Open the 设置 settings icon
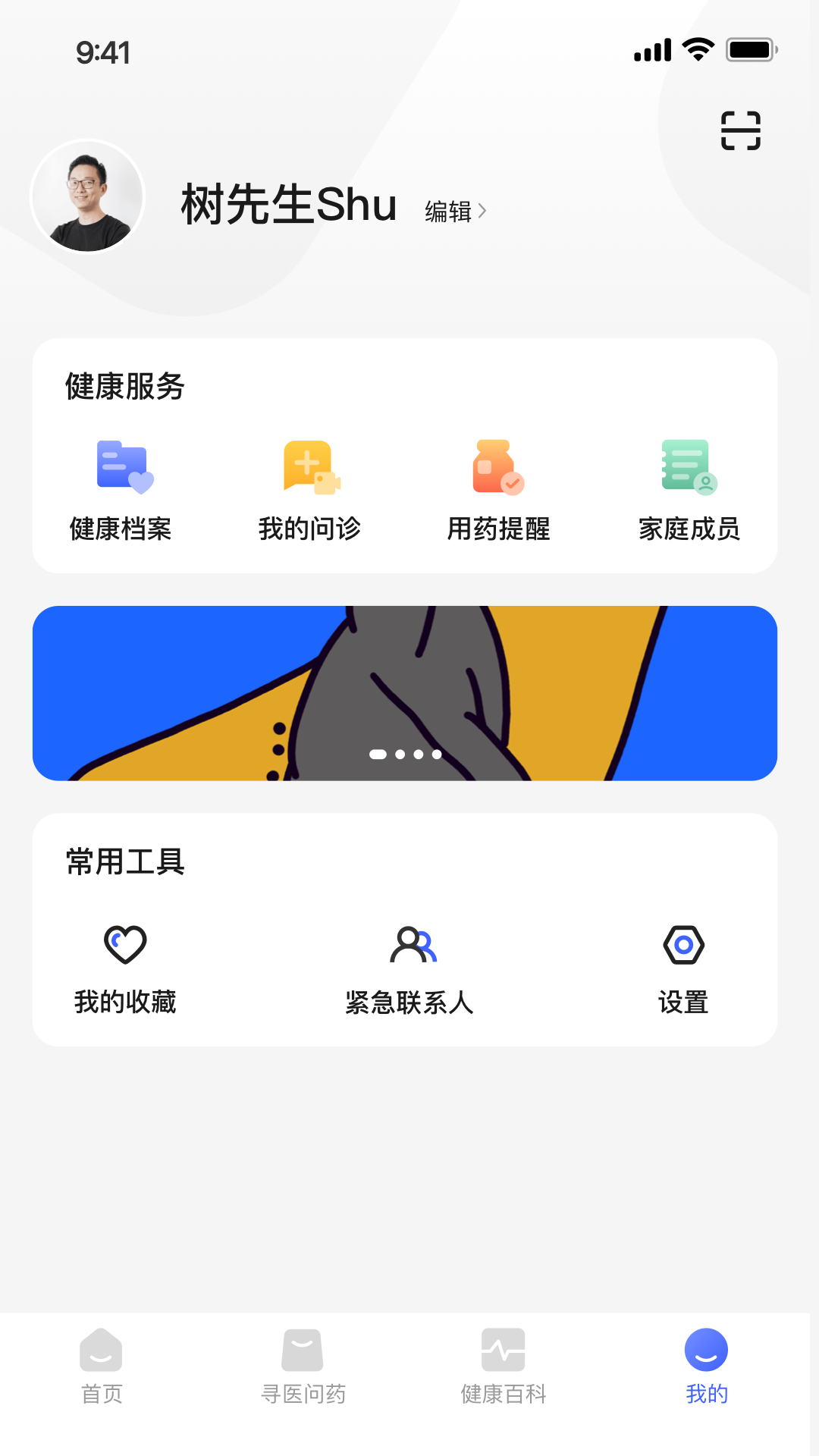Viewport: 819px width, 1456px height. click(684, 944)
